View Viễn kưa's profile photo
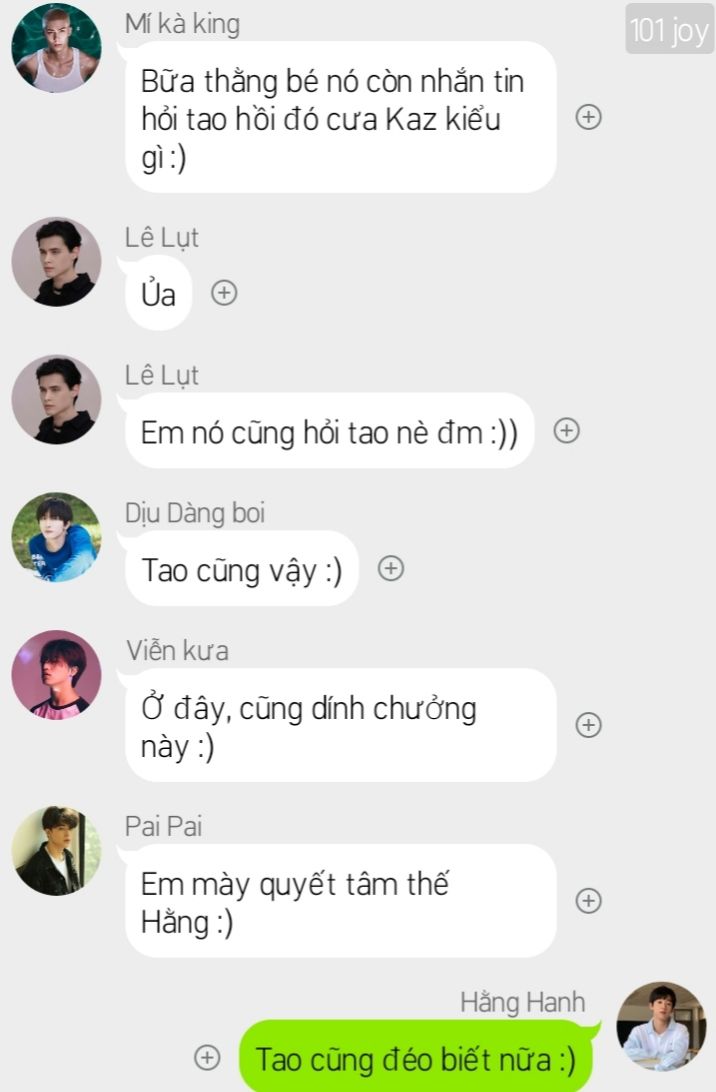The height and width of the screenshot is (1092, 716). 56,675
